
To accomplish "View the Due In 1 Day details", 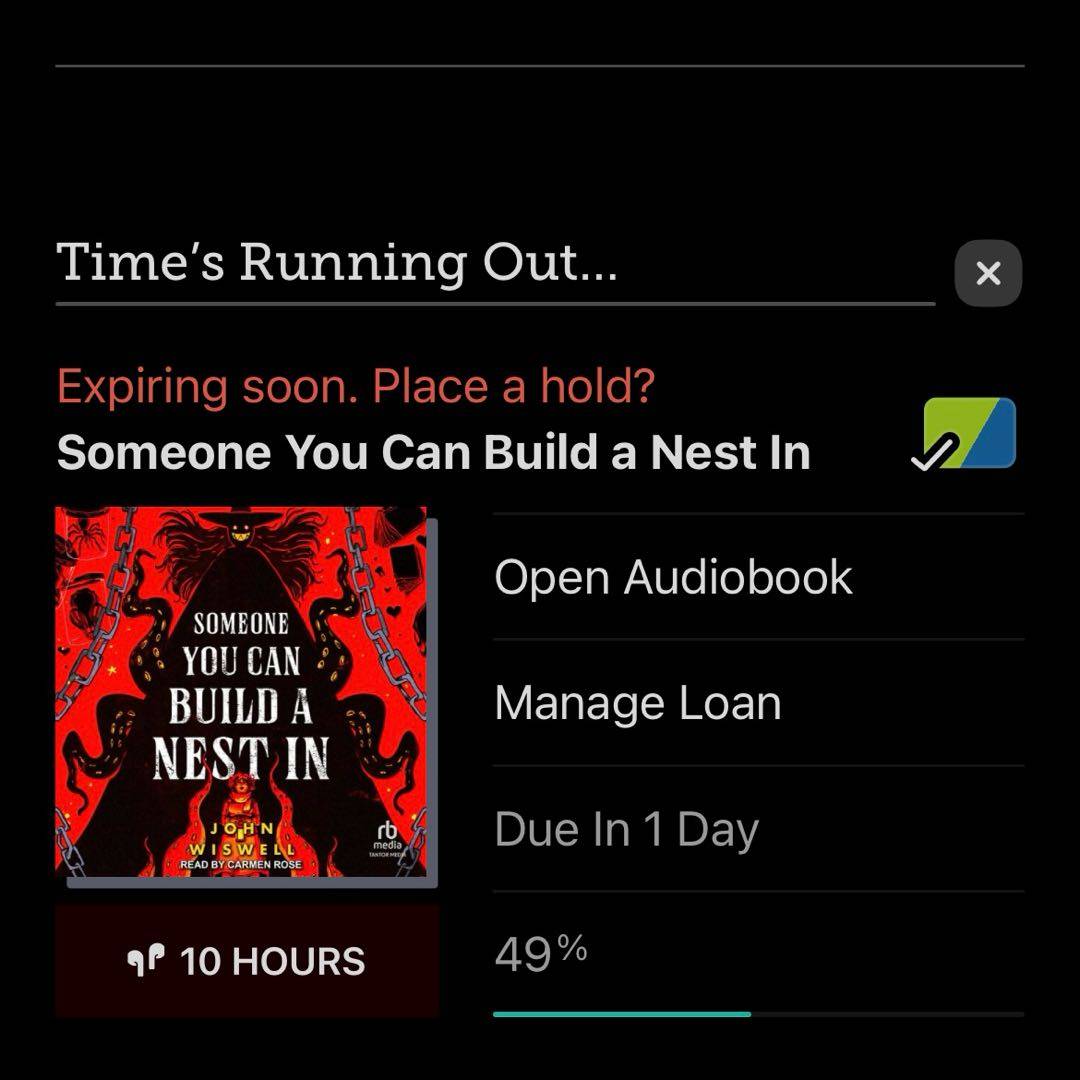I will pyautogui.click(x=626, y=829).
